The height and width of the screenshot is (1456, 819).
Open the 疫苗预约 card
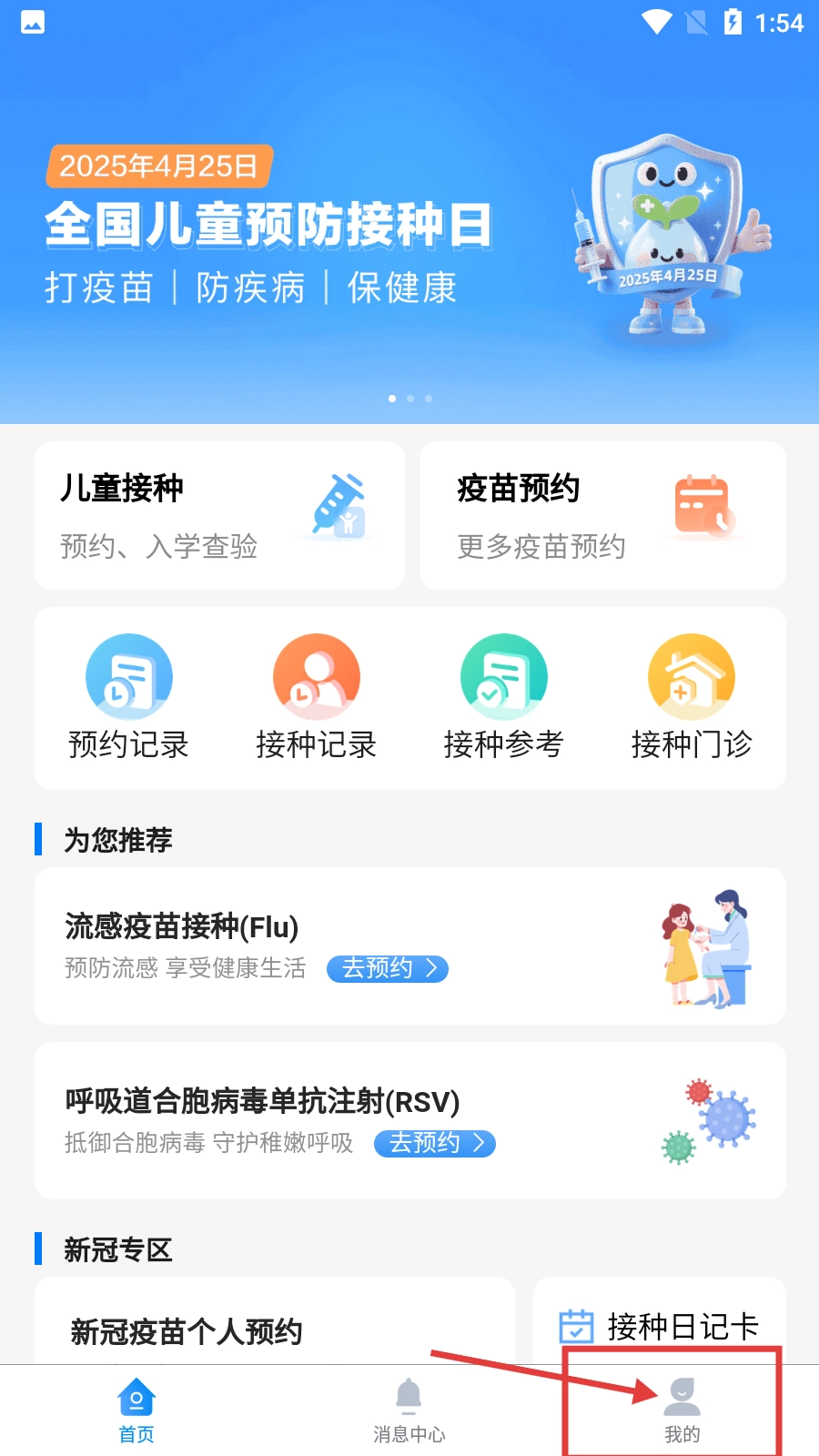[602, 516]
